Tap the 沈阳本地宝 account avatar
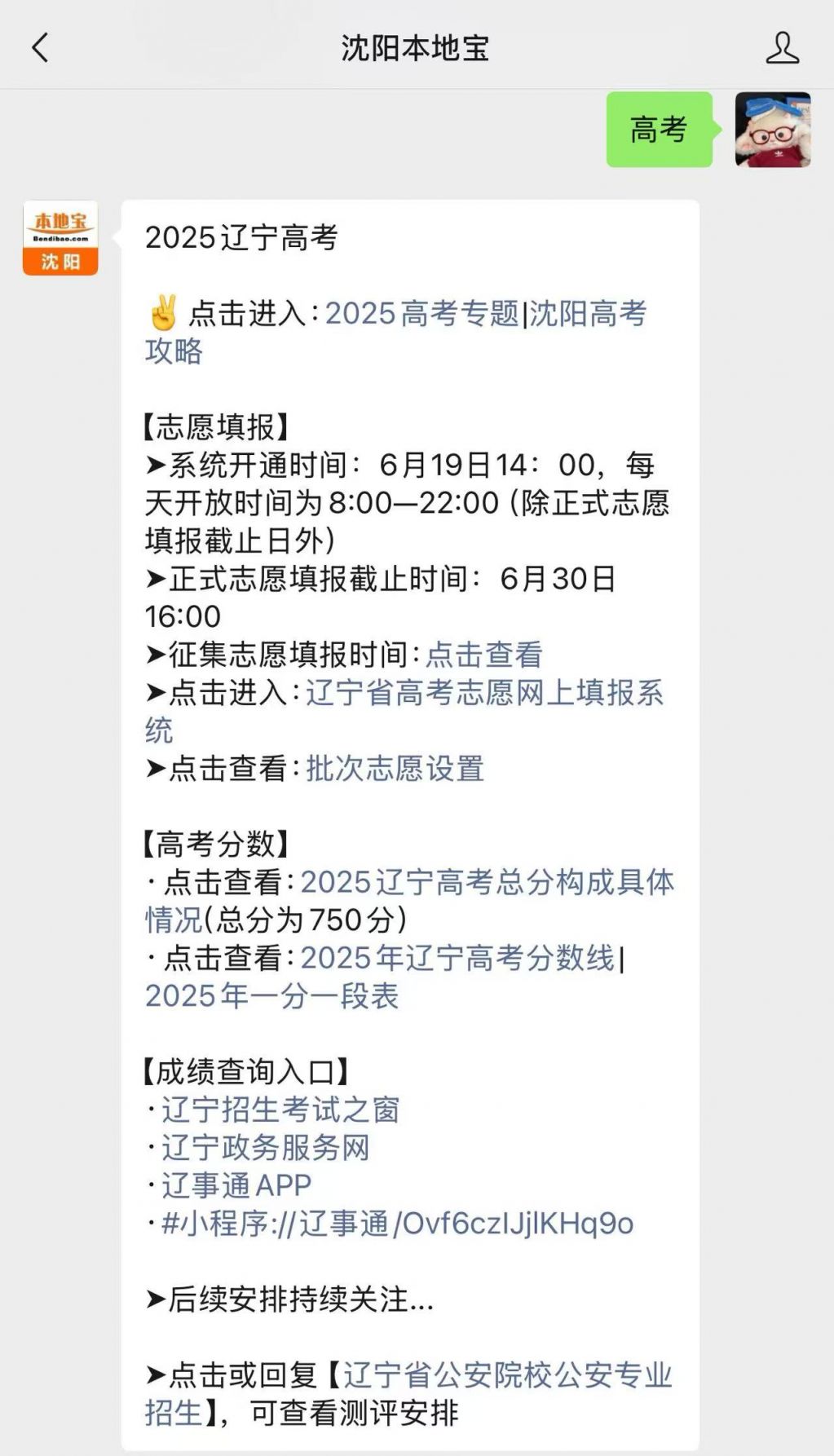Image resolution: width=834 pixels, height=1456 pixels. (60, 238)
